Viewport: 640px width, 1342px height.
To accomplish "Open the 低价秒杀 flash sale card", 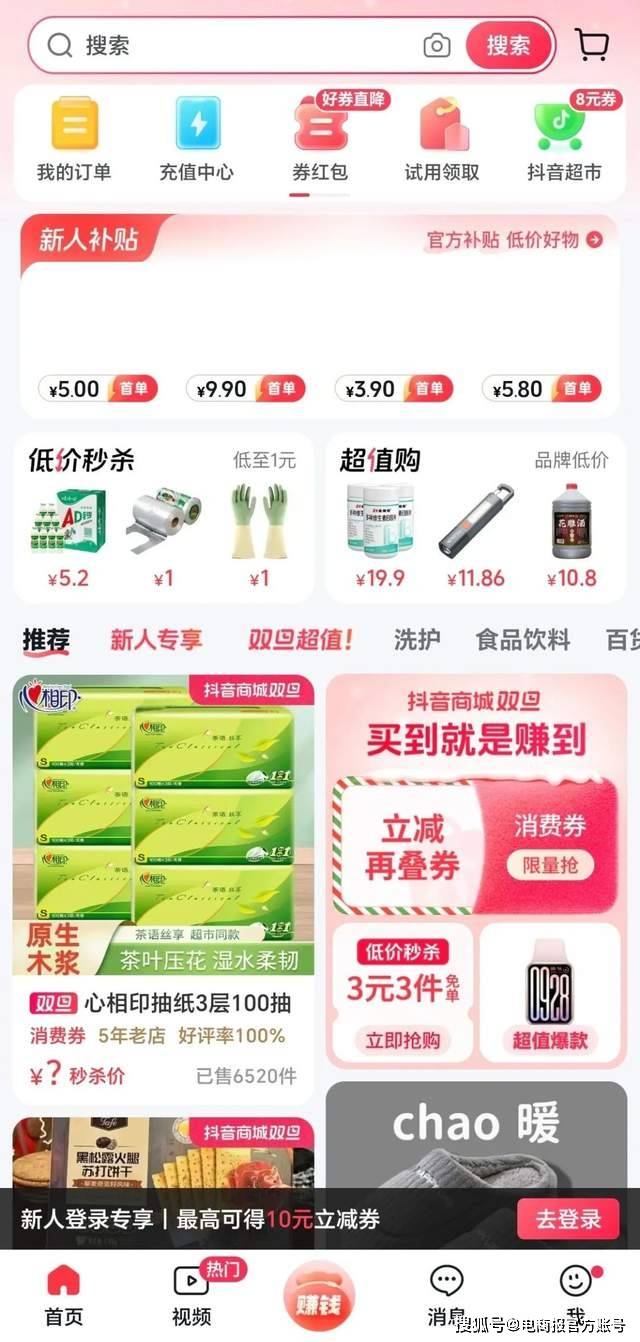I will tap(163, 518).
